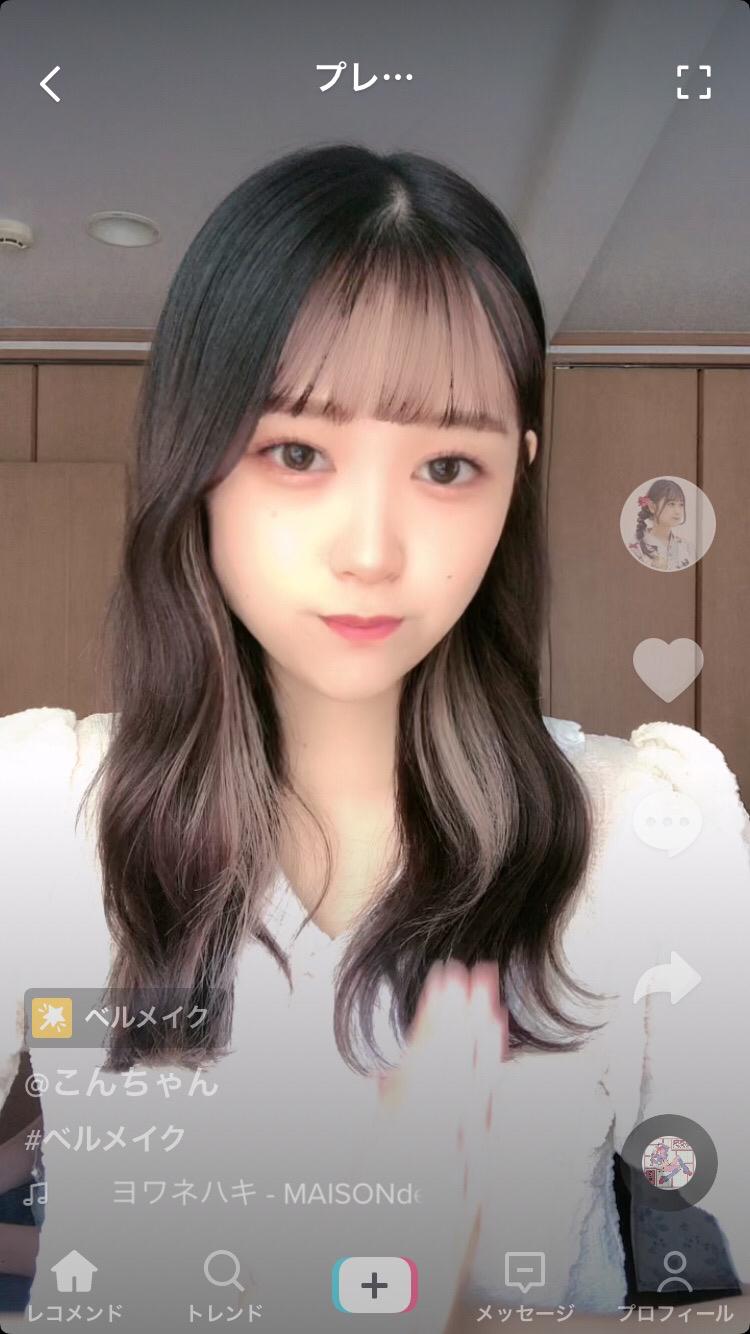Open the メッセージ tab
Screen dimensions: 750x1334
coord(524,1286)
